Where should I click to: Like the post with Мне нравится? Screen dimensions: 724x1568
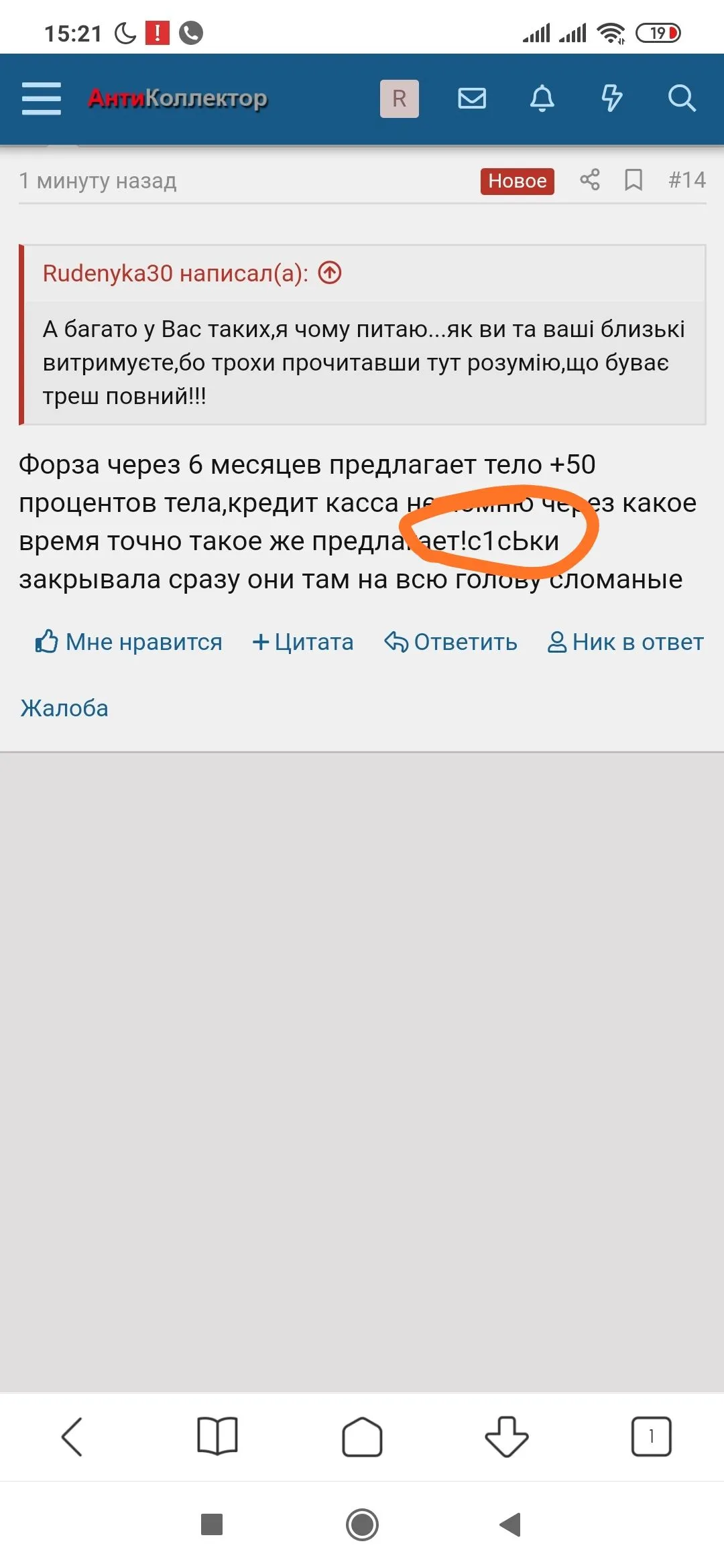[x=129, y=642]
